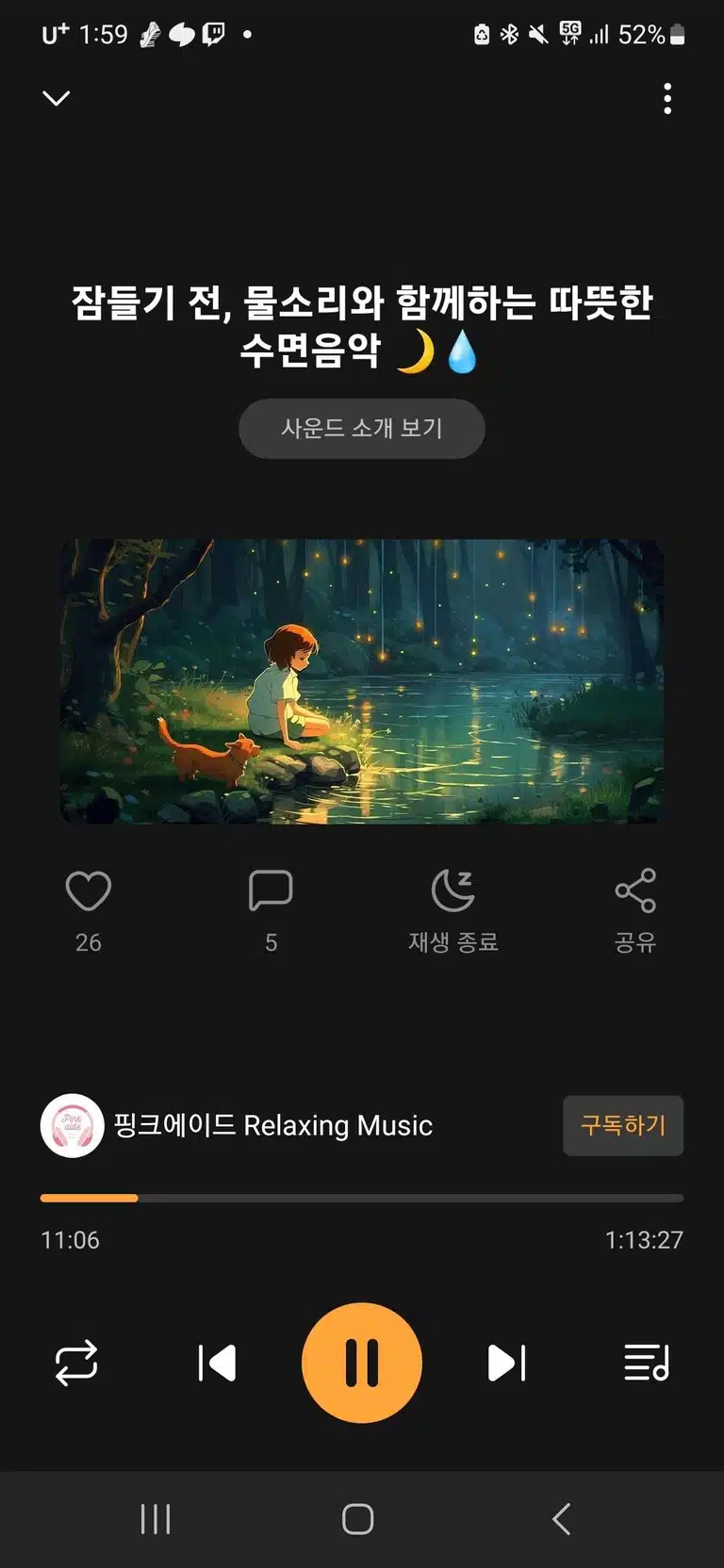Subscribe with the 구독하기 button
This screenshot has width=724, height=1568.
click(x=623, y=1125)
